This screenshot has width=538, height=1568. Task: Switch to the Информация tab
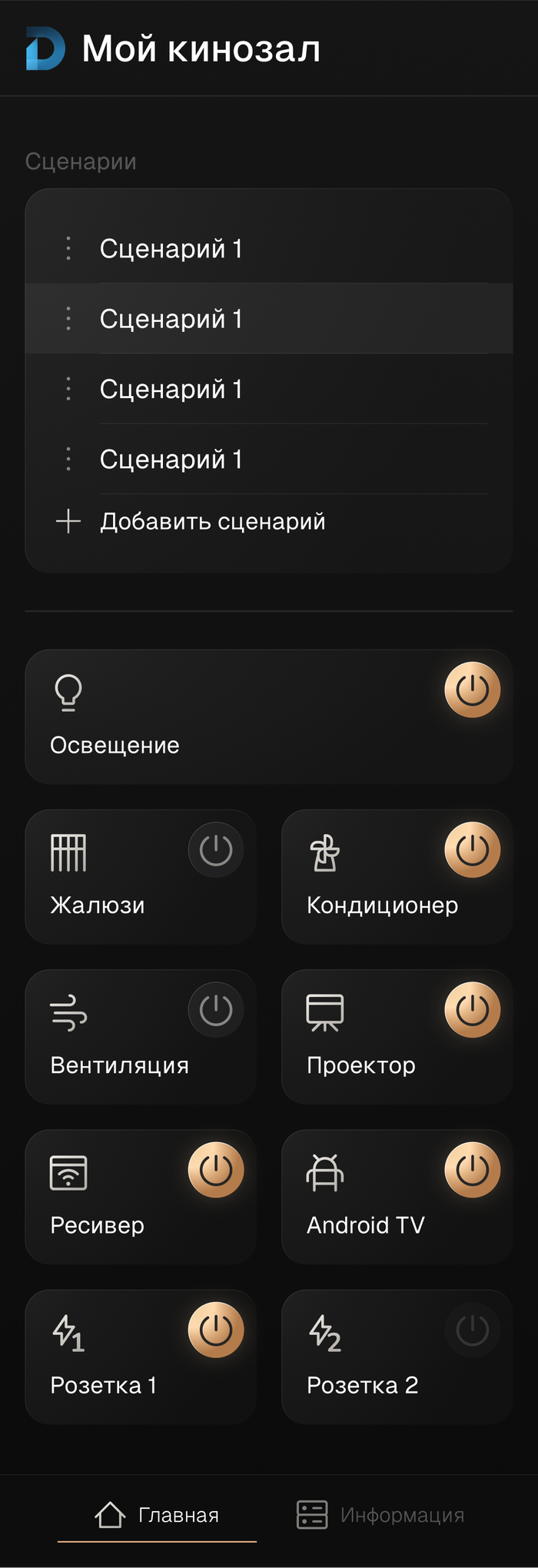coord(381,1515)
